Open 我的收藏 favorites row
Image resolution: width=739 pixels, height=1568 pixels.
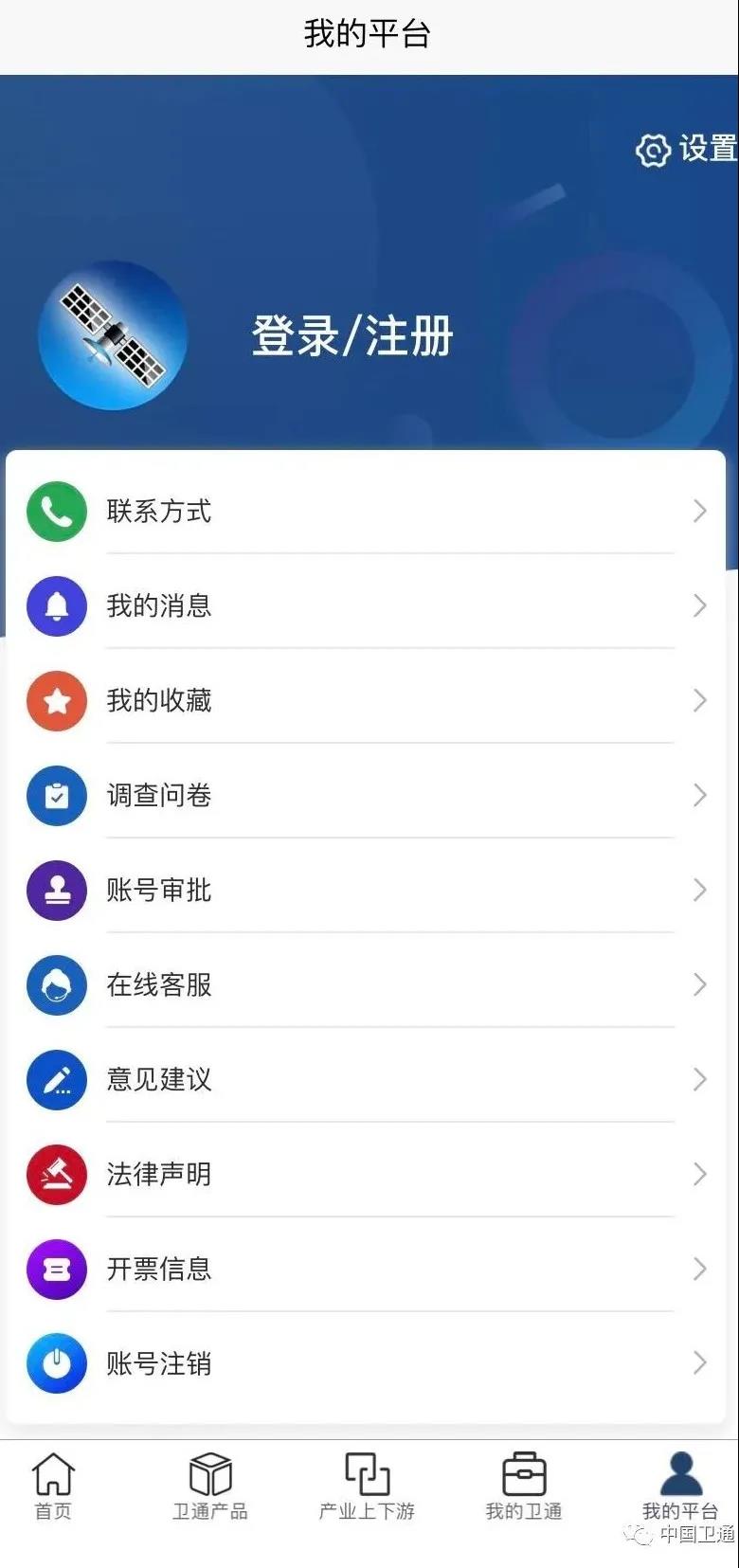click(x=365, y=701)
